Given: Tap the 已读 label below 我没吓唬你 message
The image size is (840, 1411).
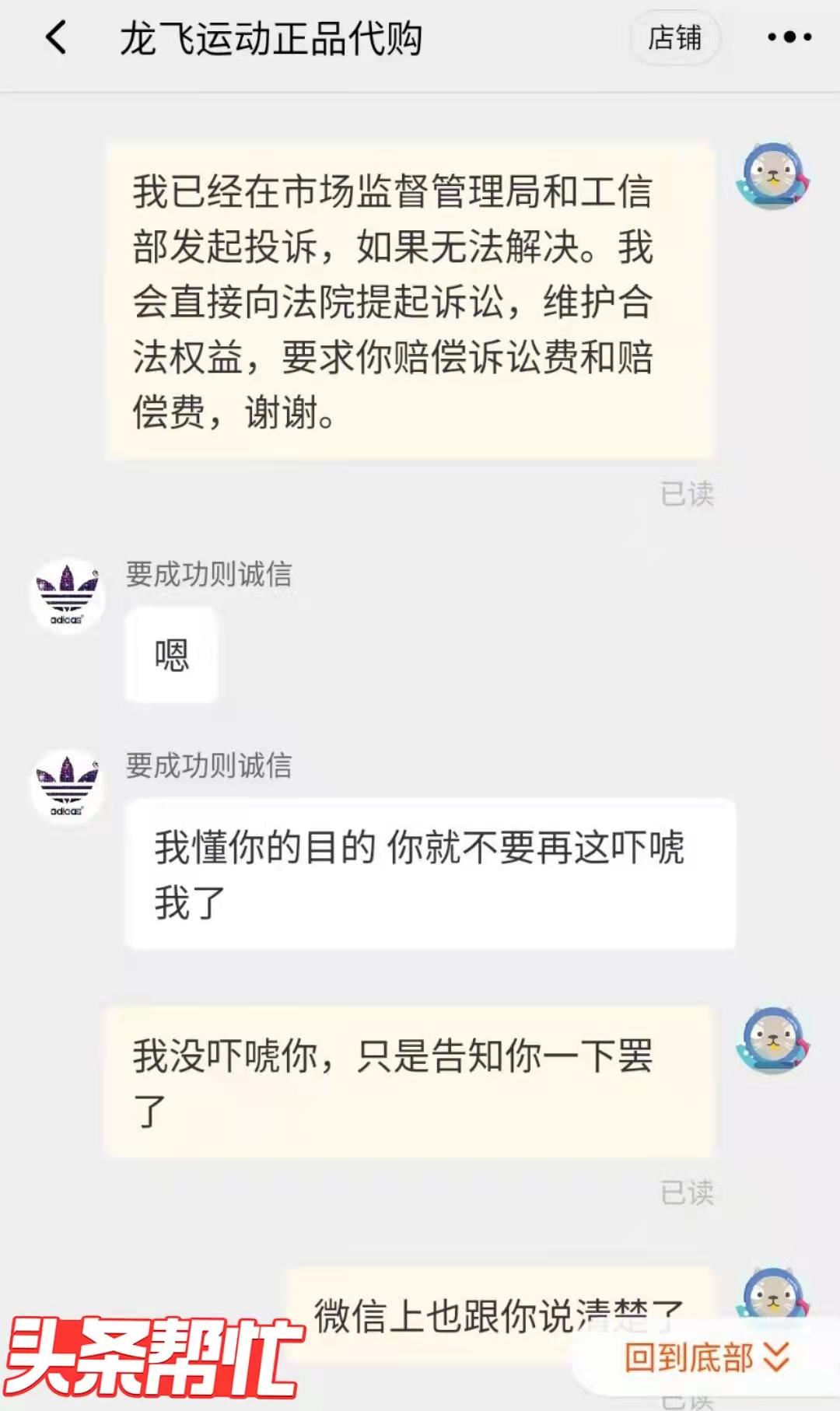Looking at the screenshot, I should click(689, 1189).
